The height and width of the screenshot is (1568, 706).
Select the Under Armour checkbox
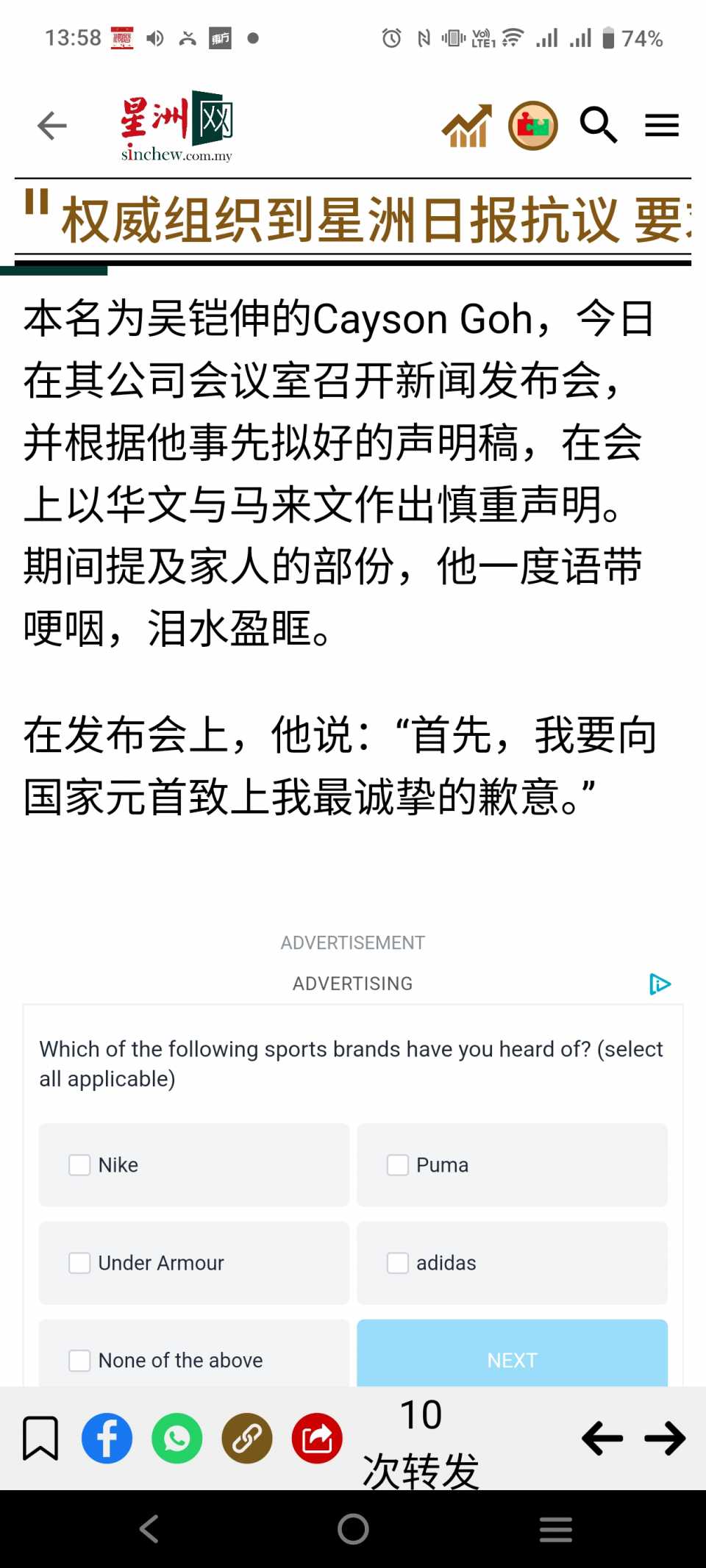point(79,1263)
